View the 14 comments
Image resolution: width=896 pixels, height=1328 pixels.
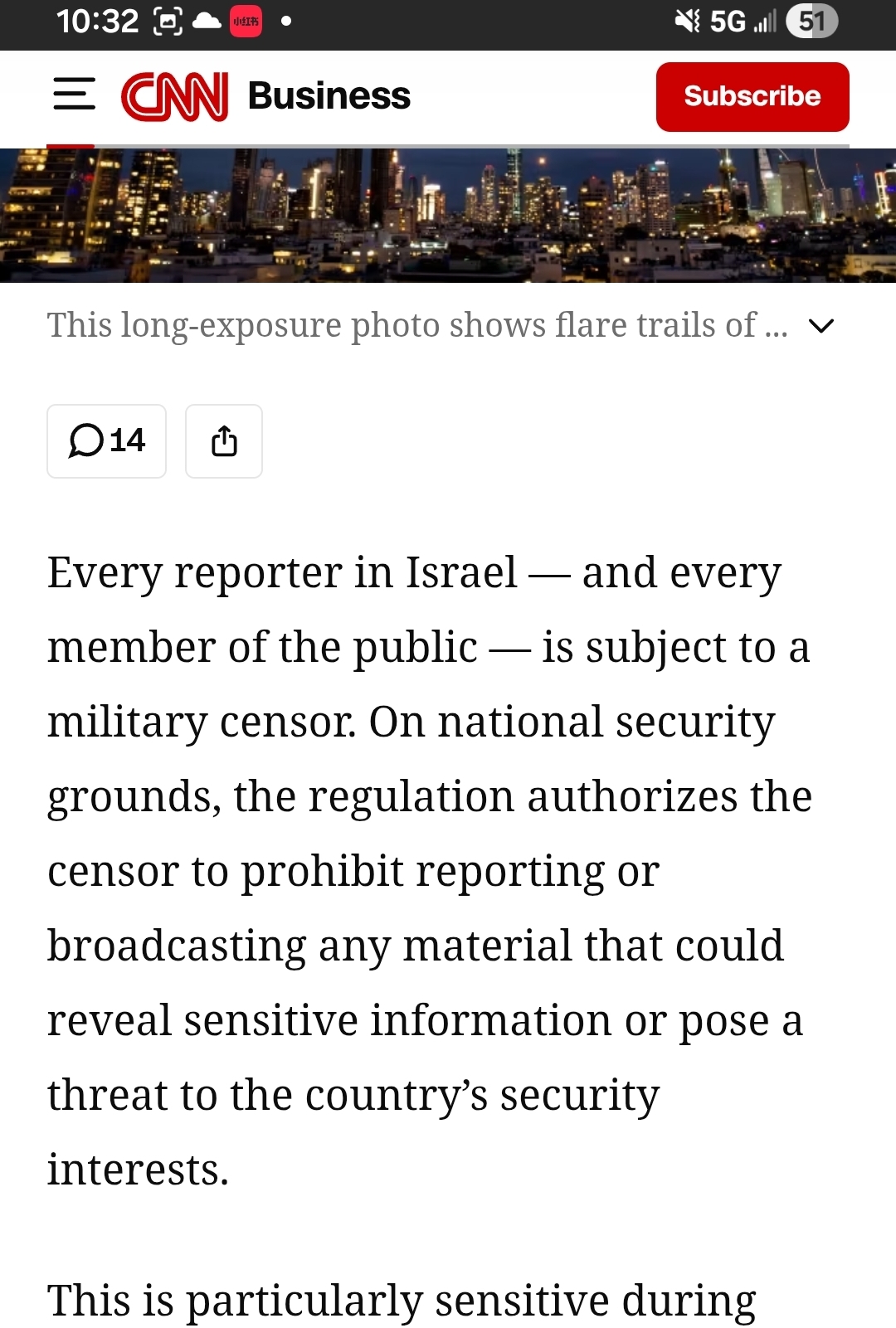pos(107,441)
